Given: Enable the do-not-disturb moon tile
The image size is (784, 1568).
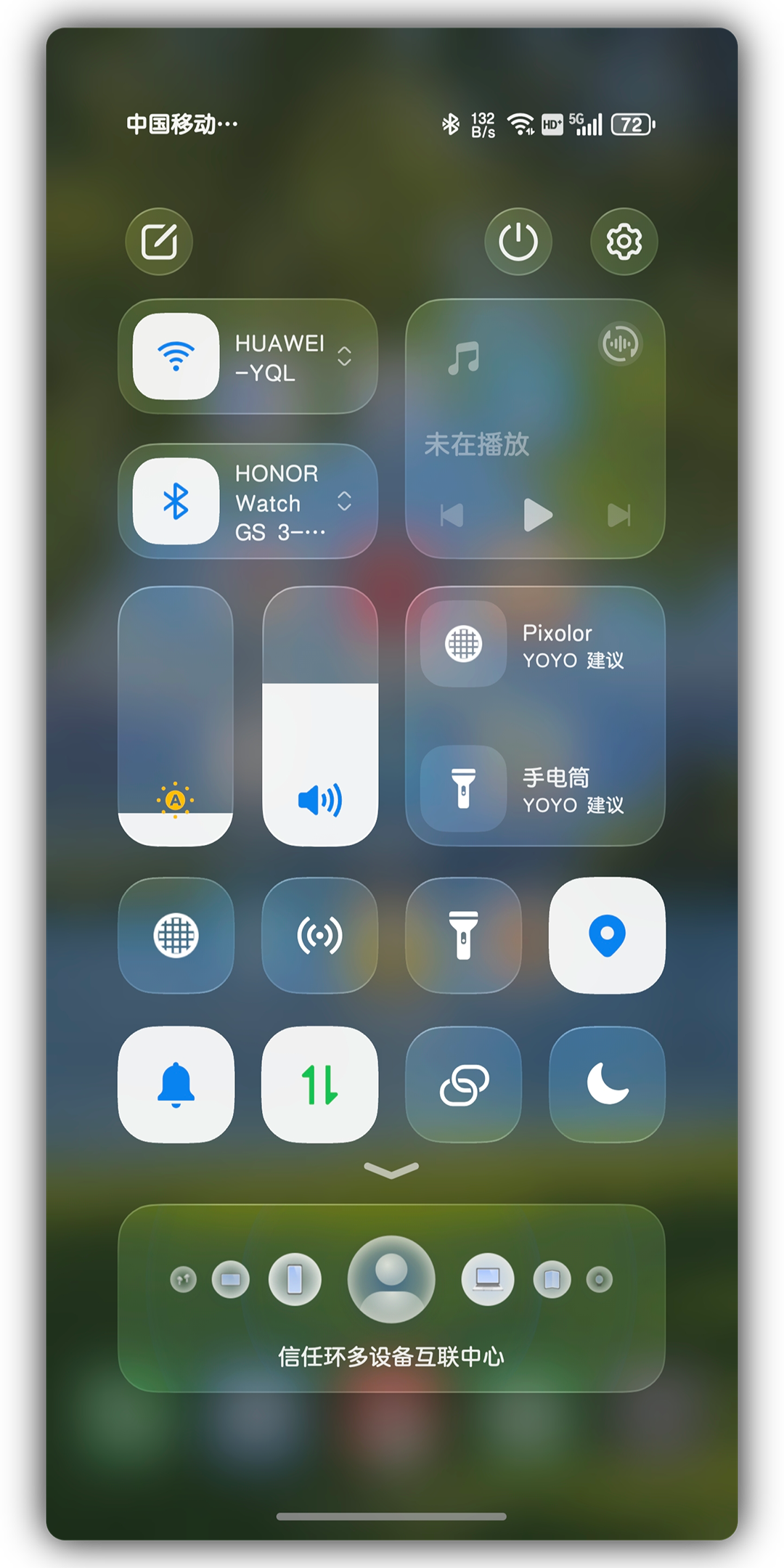Looking at the screenshot, I should pos(607,1084).
